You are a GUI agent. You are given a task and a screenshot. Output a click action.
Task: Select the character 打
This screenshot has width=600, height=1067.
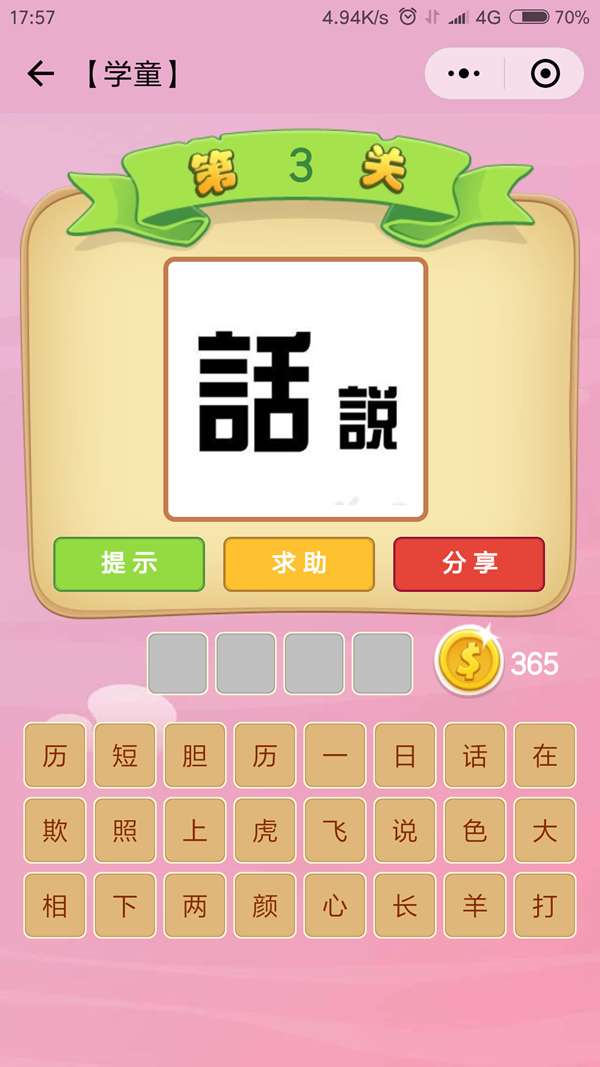[x=545, y=905]
